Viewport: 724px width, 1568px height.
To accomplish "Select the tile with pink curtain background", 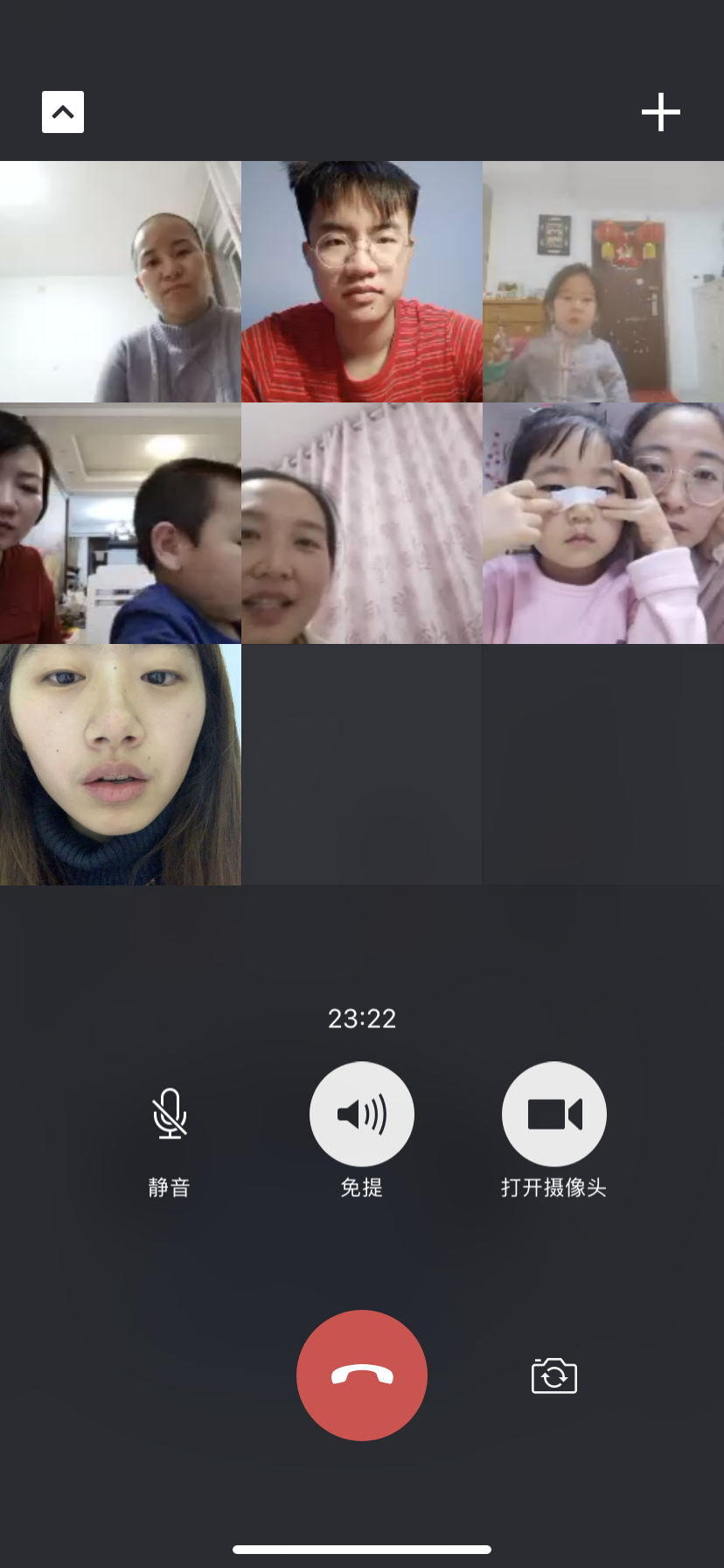I will point(362,523).
